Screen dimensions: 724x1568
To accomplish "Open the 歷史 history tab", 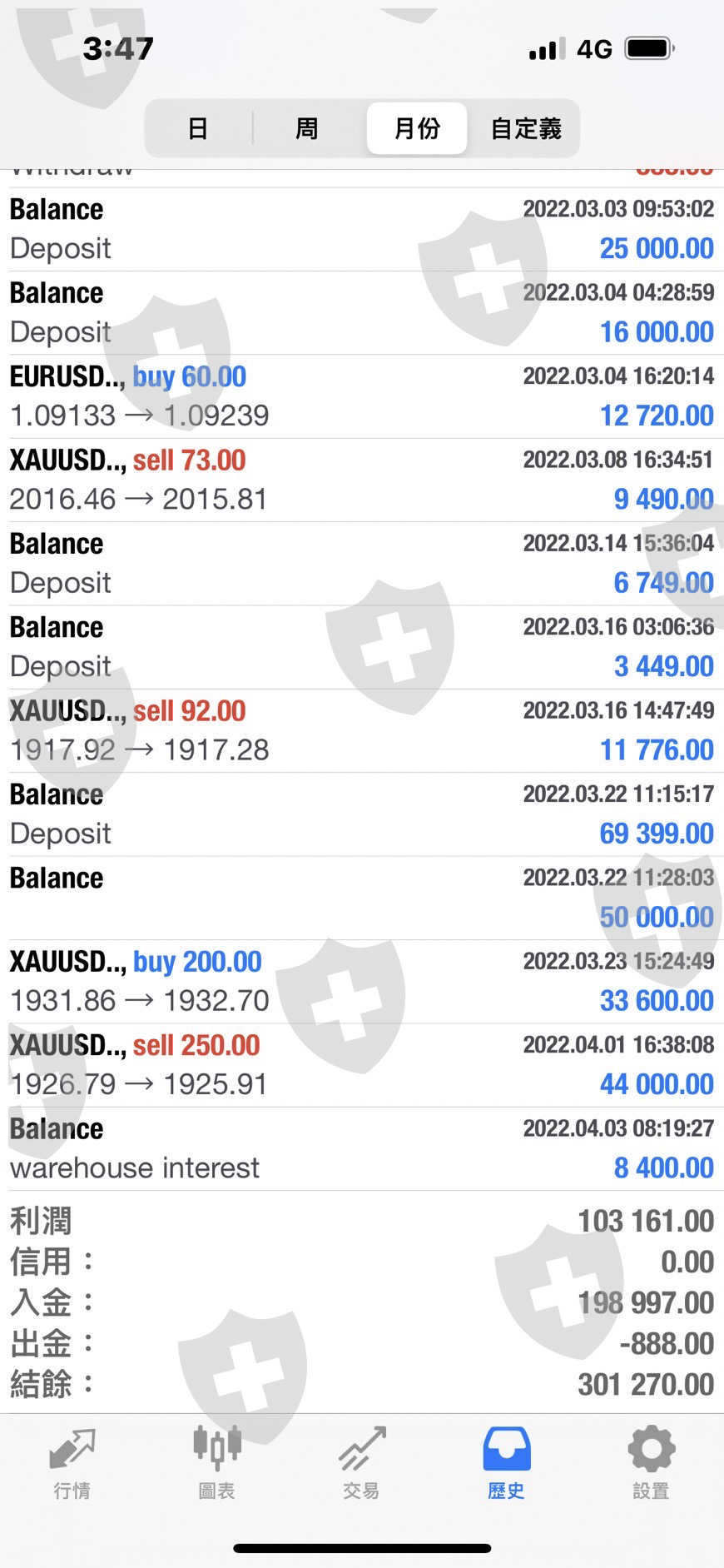I will coord(506,1463).
